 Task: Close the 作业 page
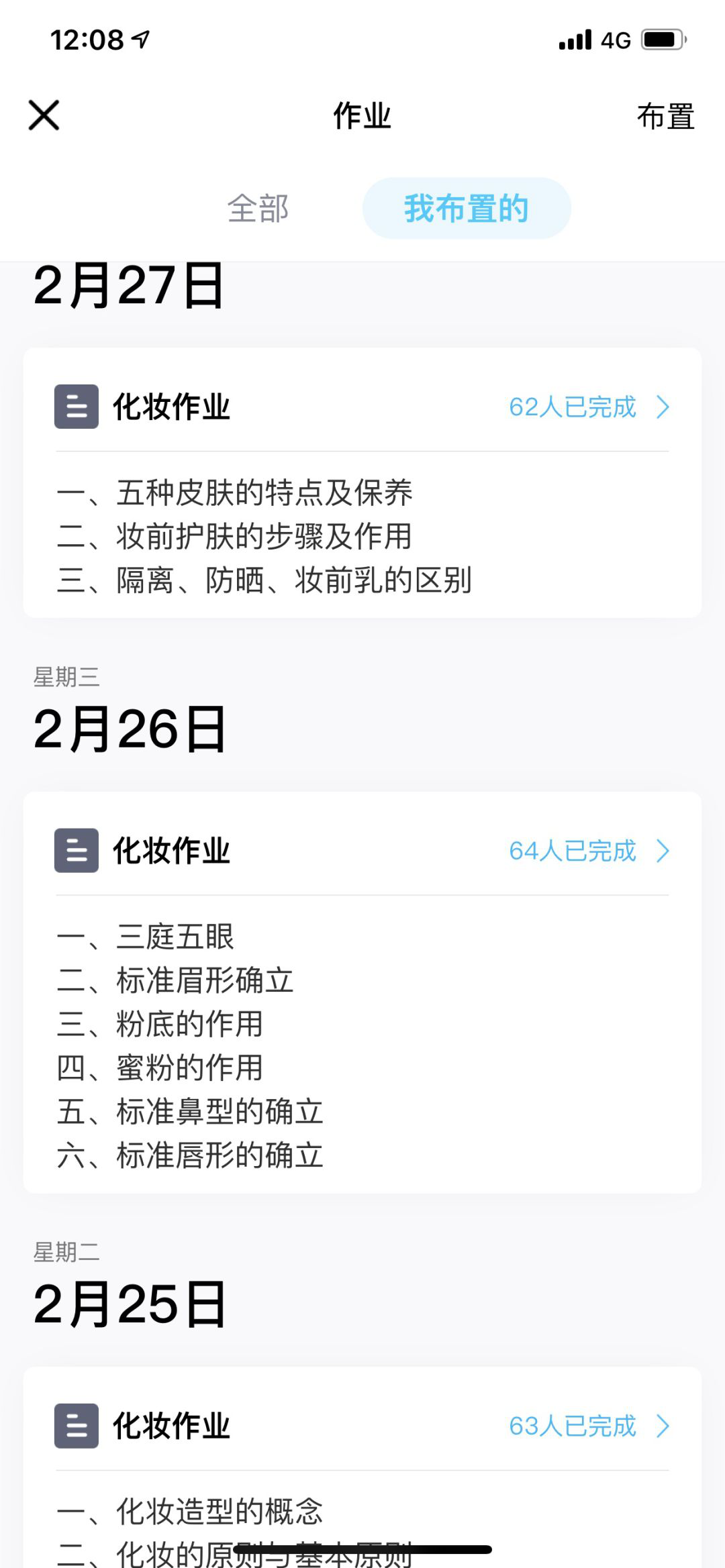click(44, 115)
